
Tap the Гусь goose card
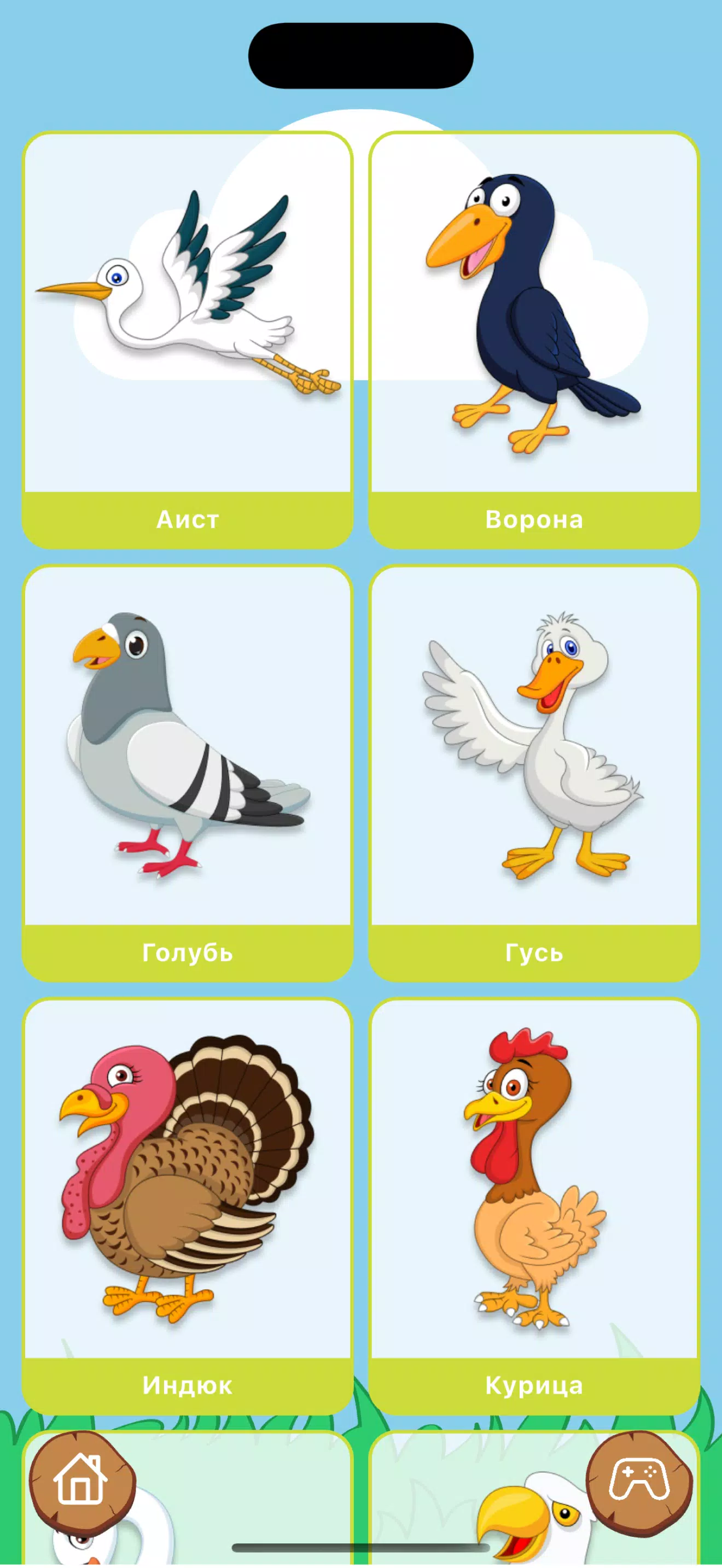tap(534, 773)
